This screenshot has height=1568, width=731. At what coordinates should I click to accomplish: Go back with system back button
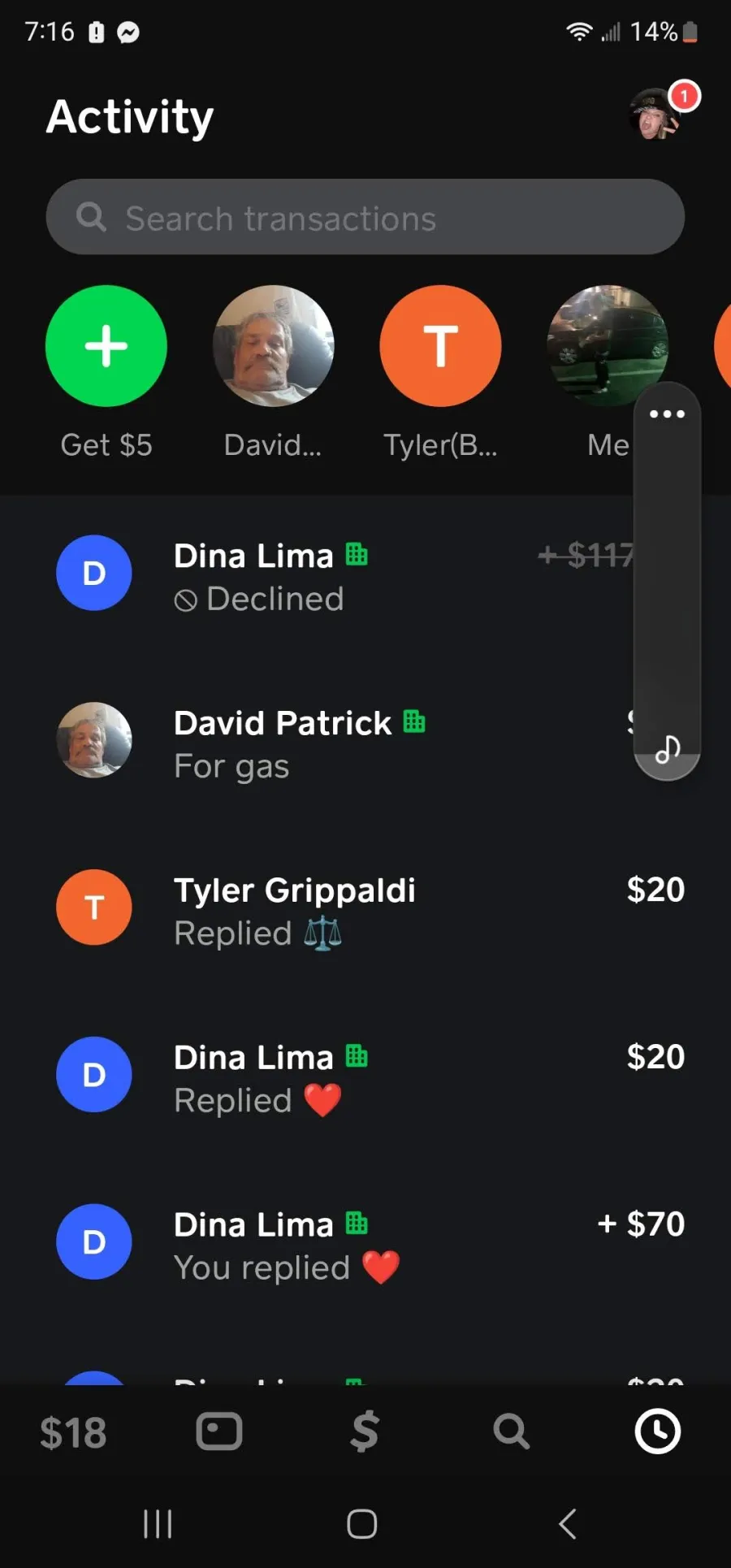point(568,1523)
